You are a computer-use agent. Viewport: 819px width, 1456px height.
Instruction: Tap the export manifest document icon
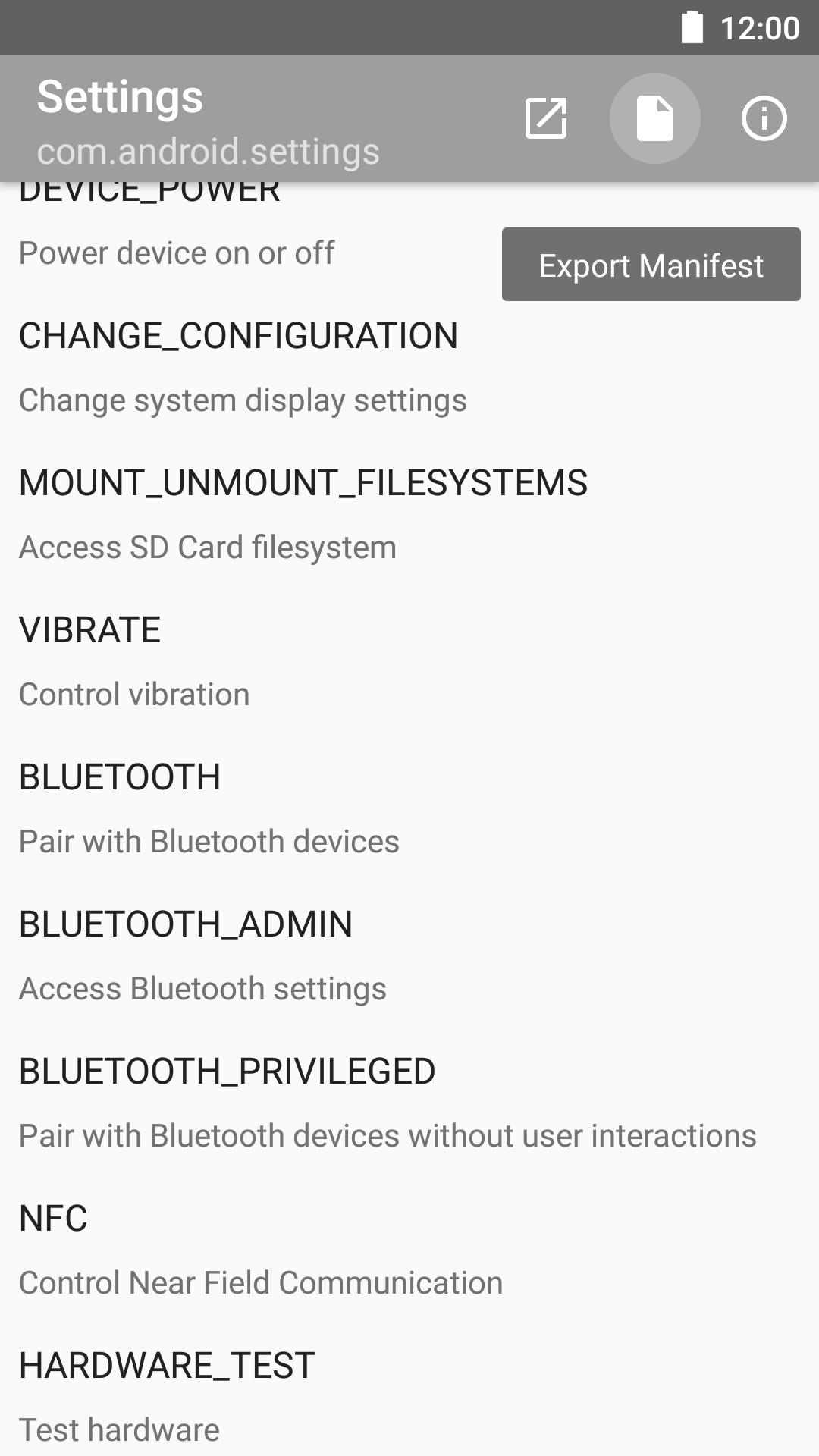point(654,118)
